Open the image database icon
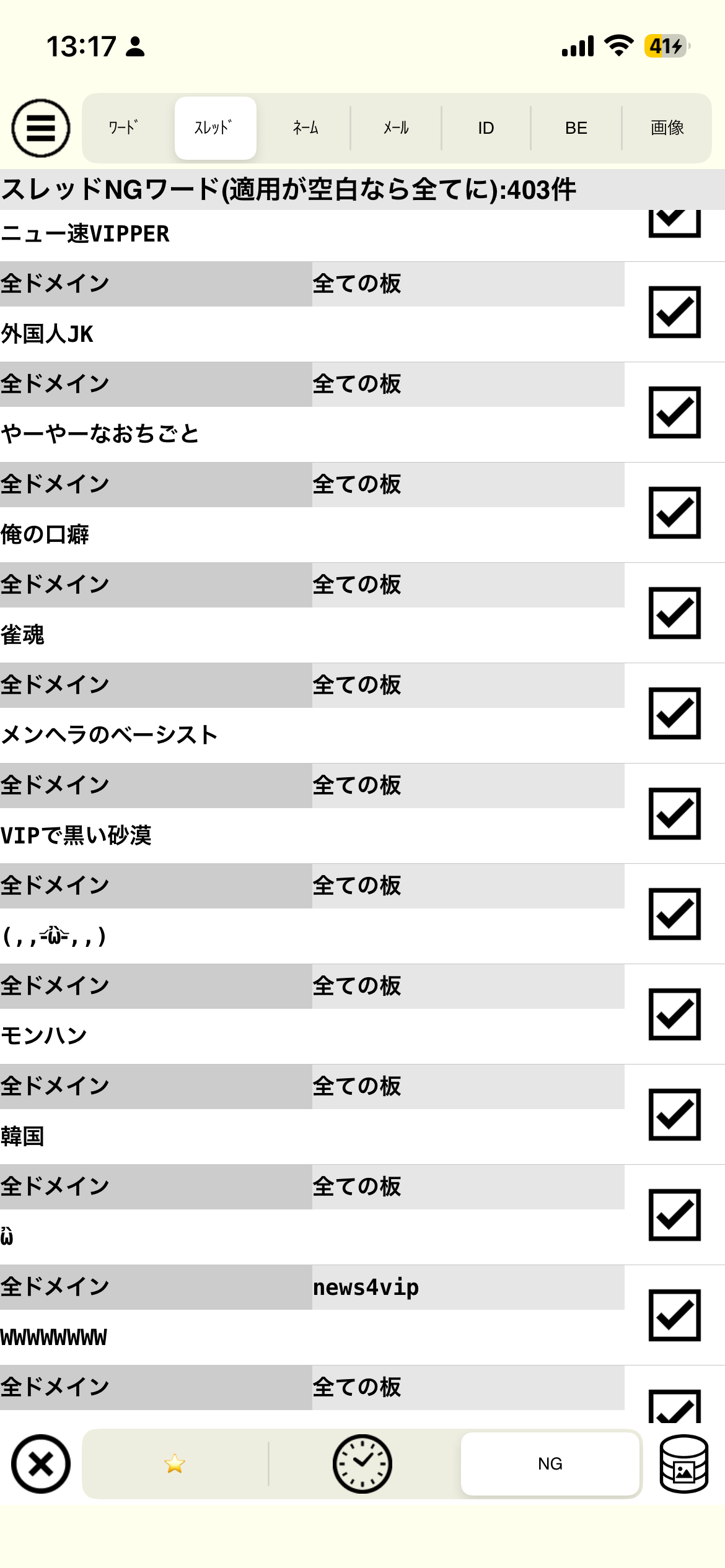Image resolution: width=725 pixels, height=1568 pixels. [x=683, y=1464]
